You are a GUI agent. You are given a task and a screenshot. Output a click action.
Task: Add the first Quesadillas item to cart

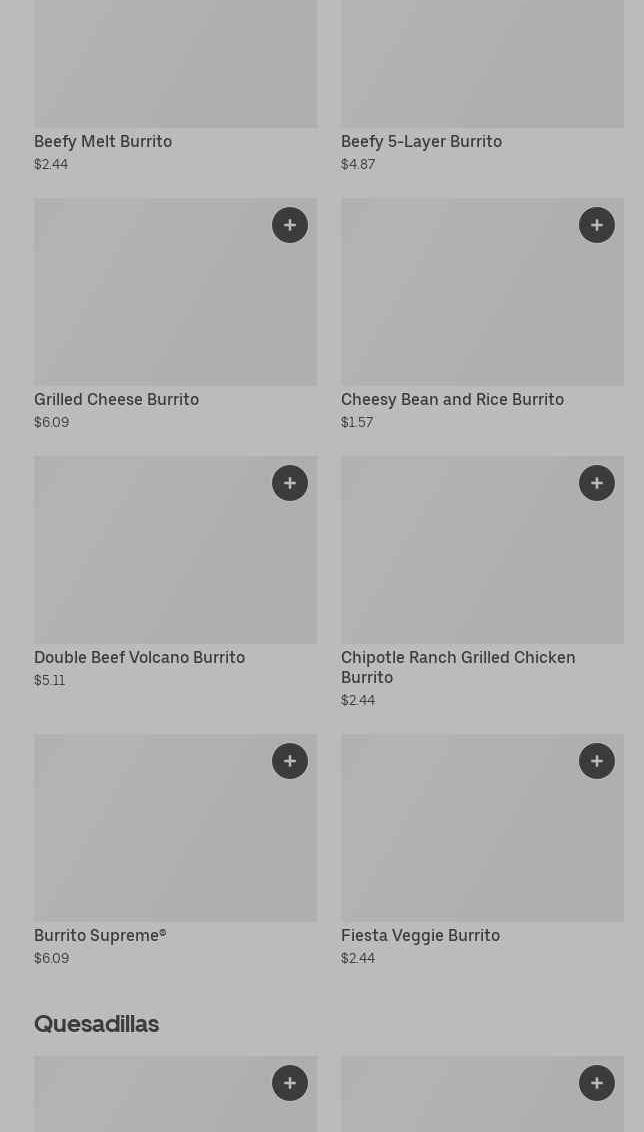click(290, 1083)
